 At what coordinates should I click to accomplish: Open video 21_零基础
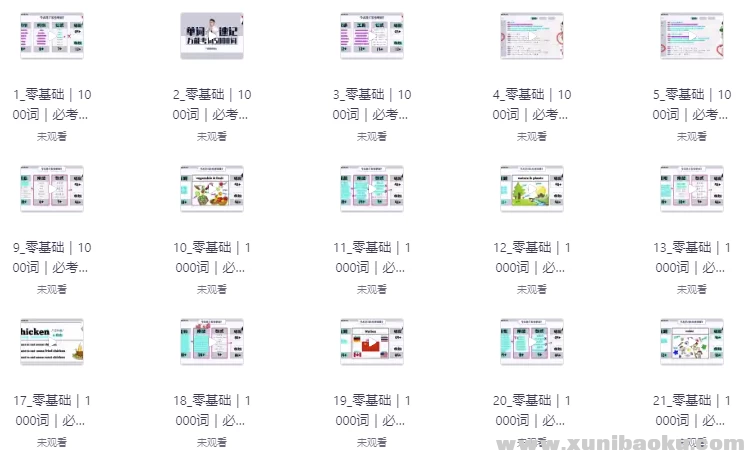(692, 342)
